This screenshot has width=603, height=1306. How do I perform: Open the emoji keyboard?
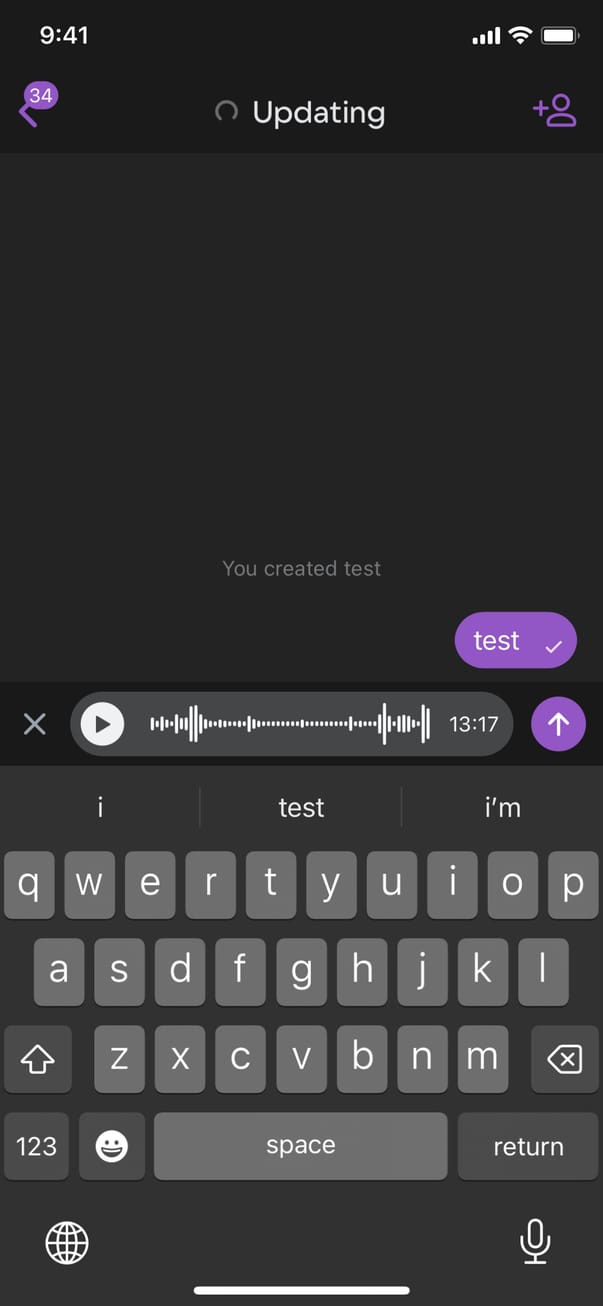click(112, 1146)
